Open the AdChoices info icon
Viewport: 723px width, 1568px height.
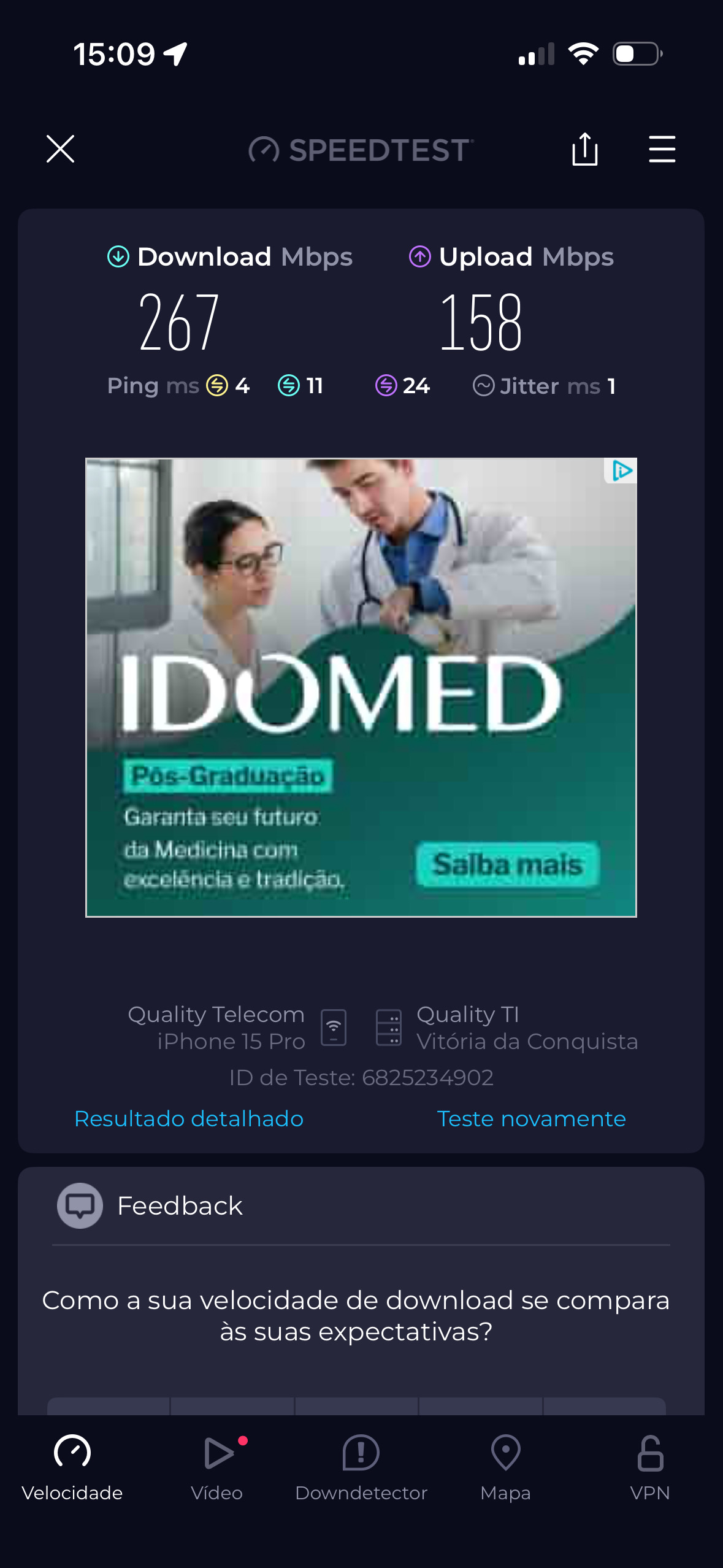622,471
